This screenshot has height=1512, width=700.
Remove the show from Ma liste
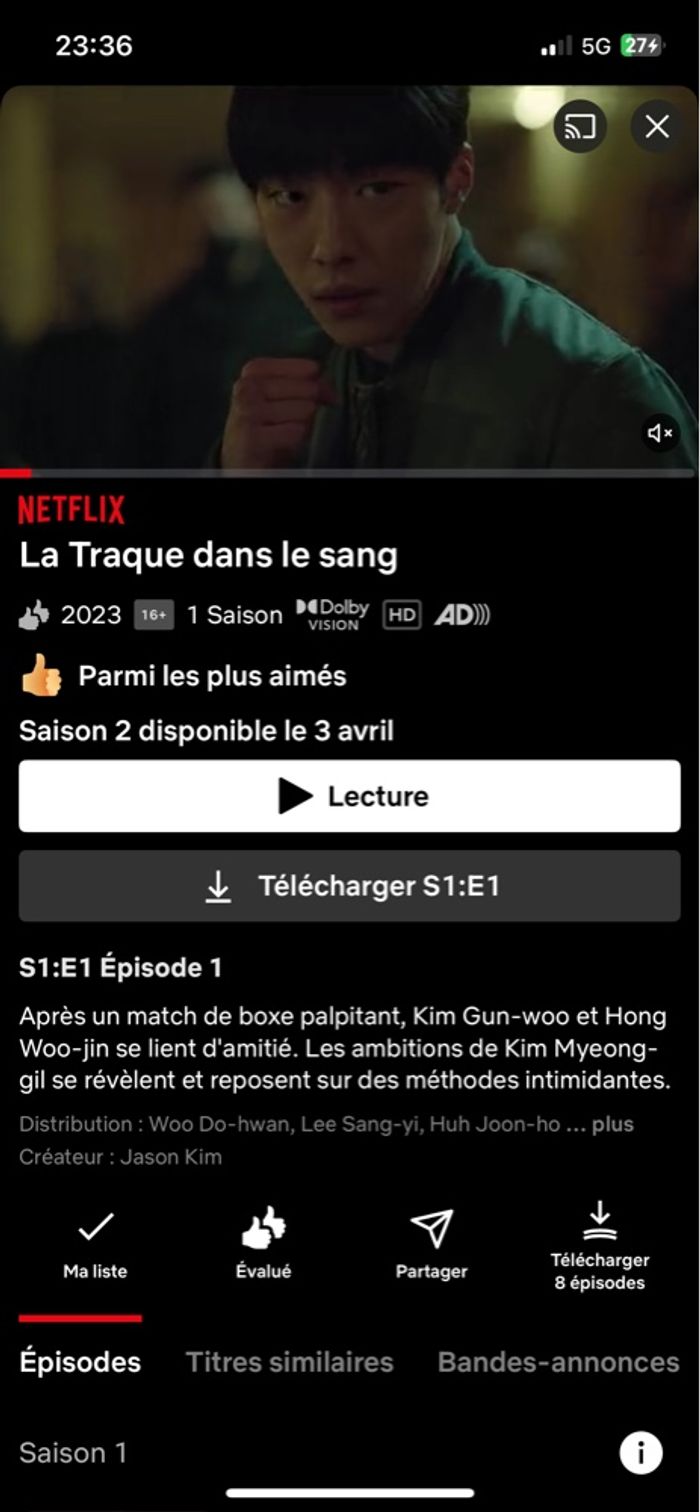pos(95,1243)
